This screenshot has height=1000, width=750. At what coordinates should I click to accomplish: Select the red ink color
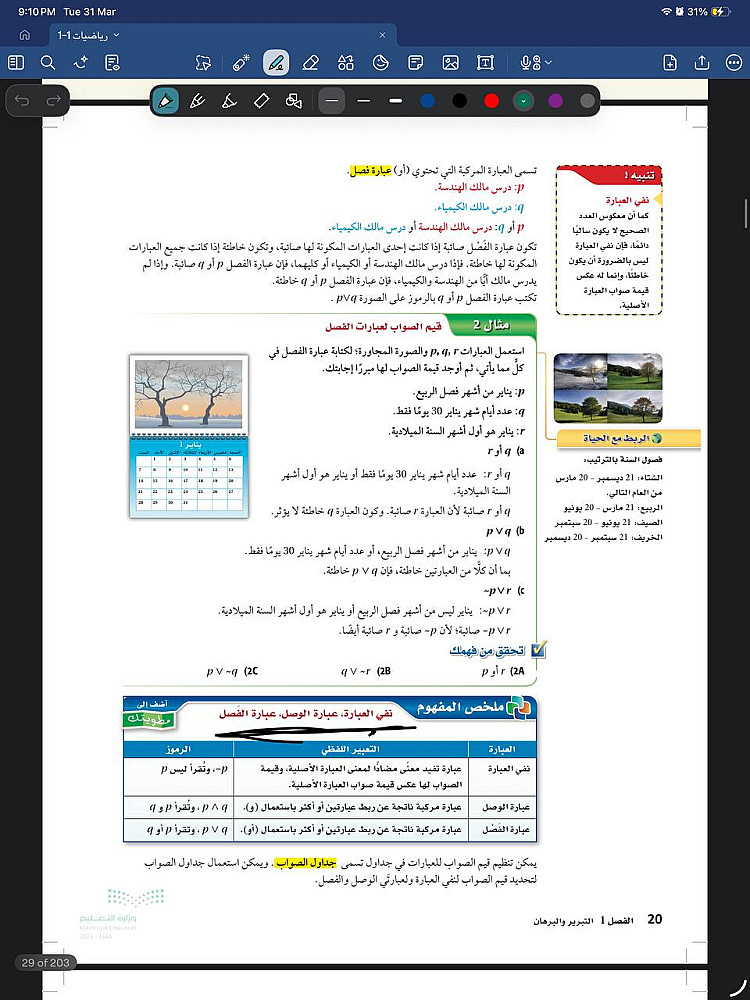coord(491,100)
